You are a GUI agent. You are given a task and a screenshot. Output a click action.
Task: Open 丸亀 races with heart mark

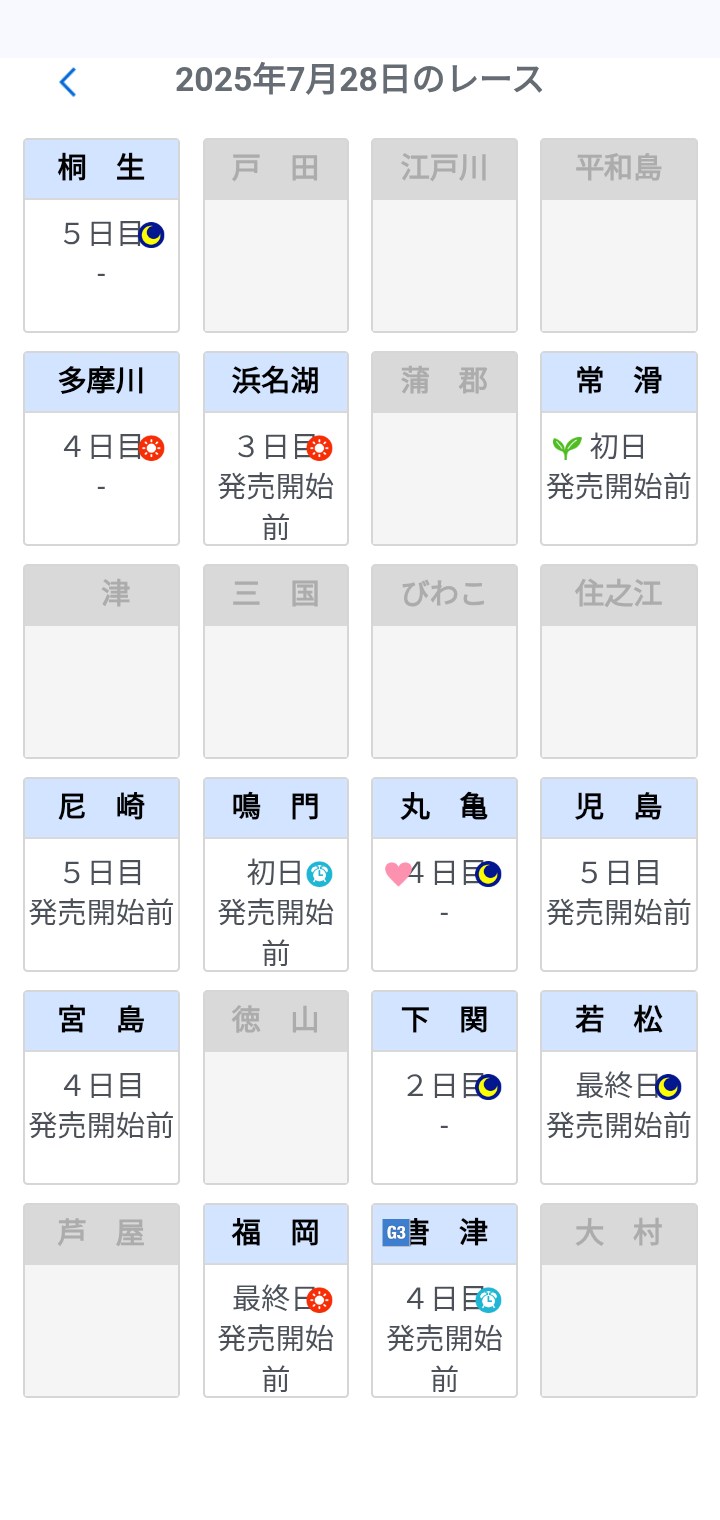pos(444,874)
